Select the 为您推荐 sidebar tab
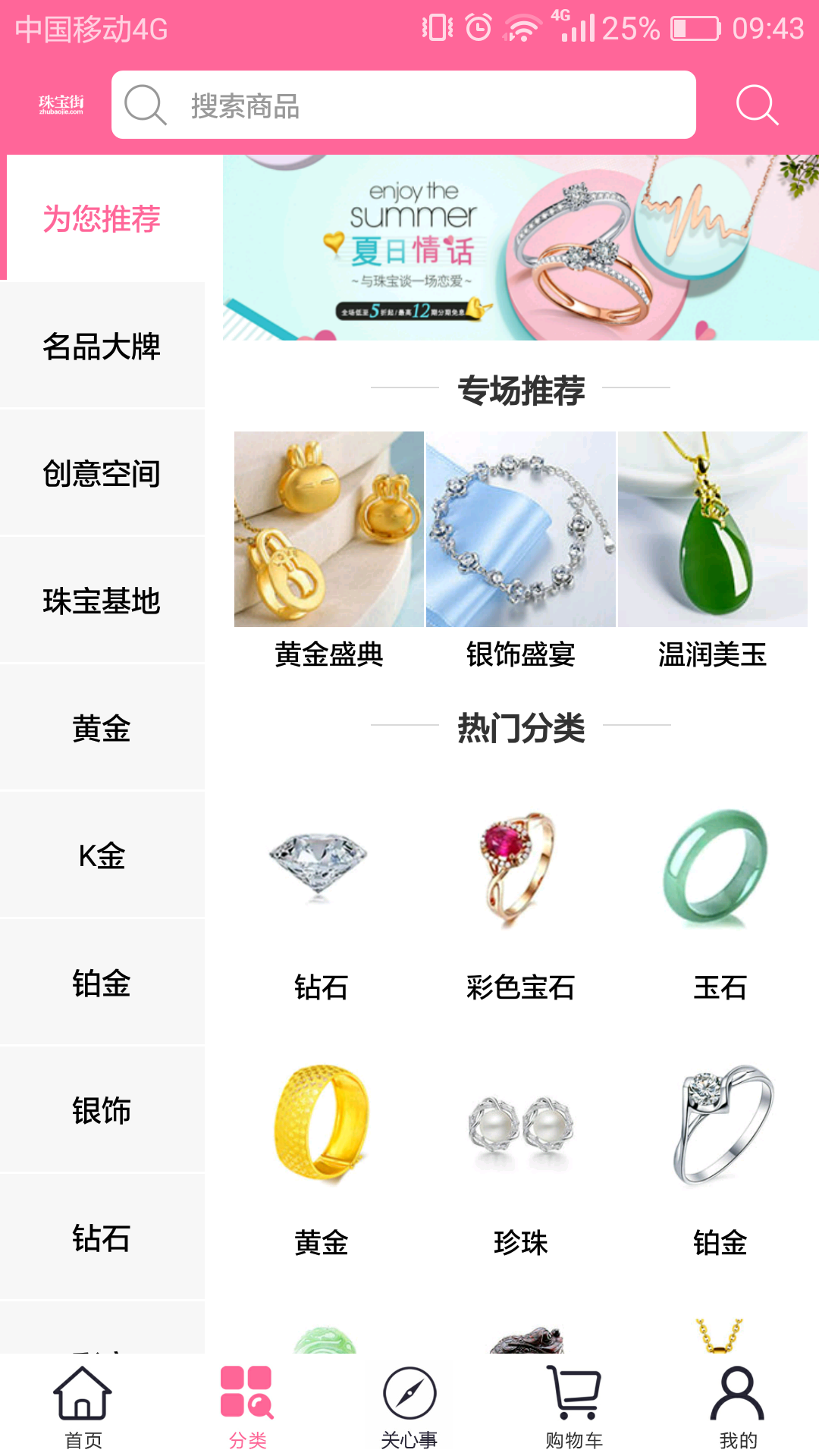The height and width of the screenshot is (1456, 819). (102, 219)
